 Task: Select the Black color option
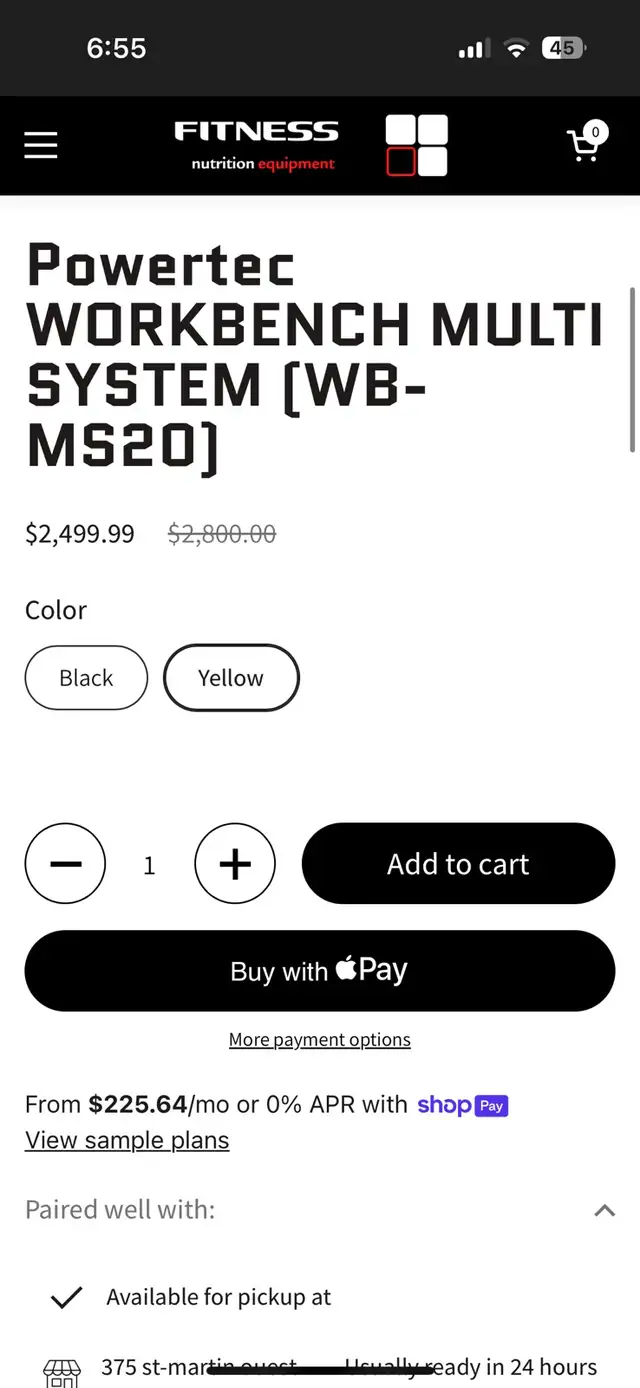86,678
